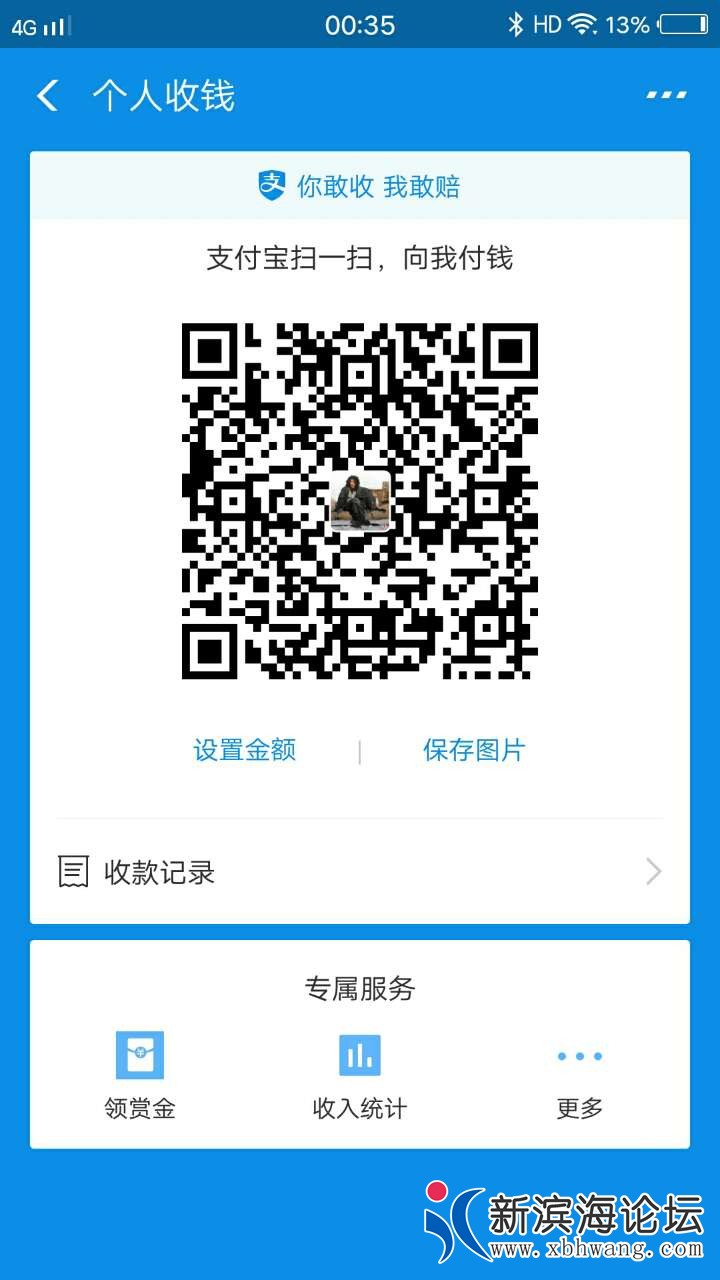Show 更多 exclusive services
Screen dimensions: 720x1280
[x=580, y=1075]
